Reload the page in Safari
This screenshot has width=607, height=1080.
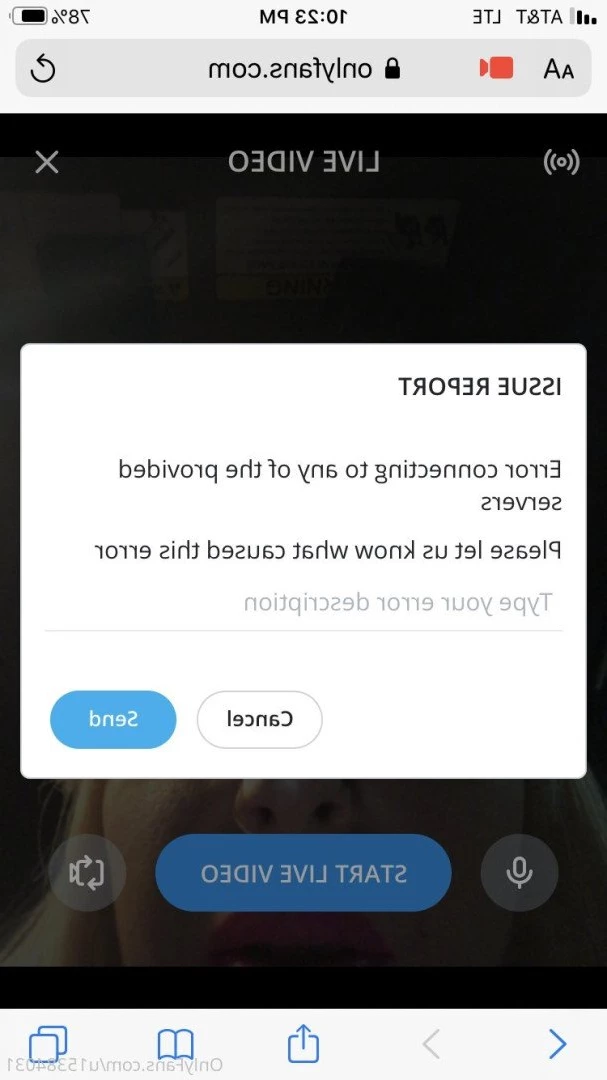click(44, 68)
